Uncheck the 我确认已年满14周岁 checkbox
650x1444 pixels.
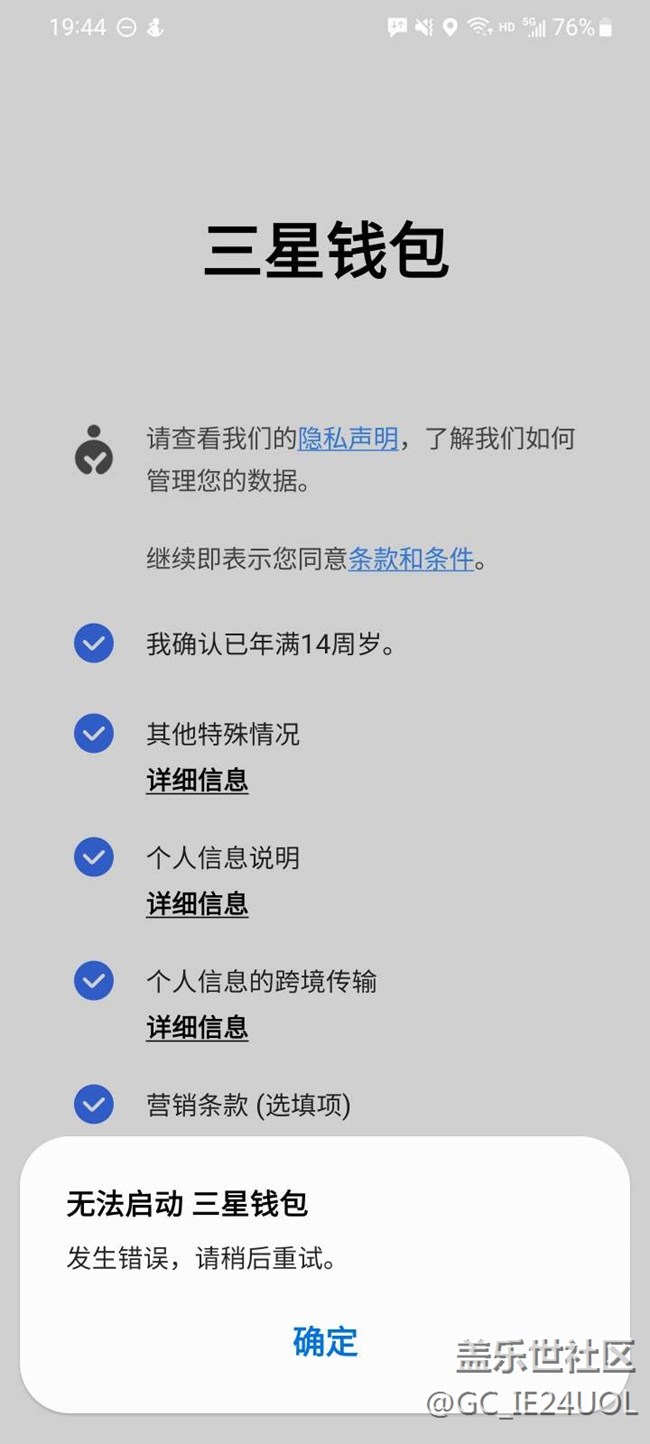[94, 643]
